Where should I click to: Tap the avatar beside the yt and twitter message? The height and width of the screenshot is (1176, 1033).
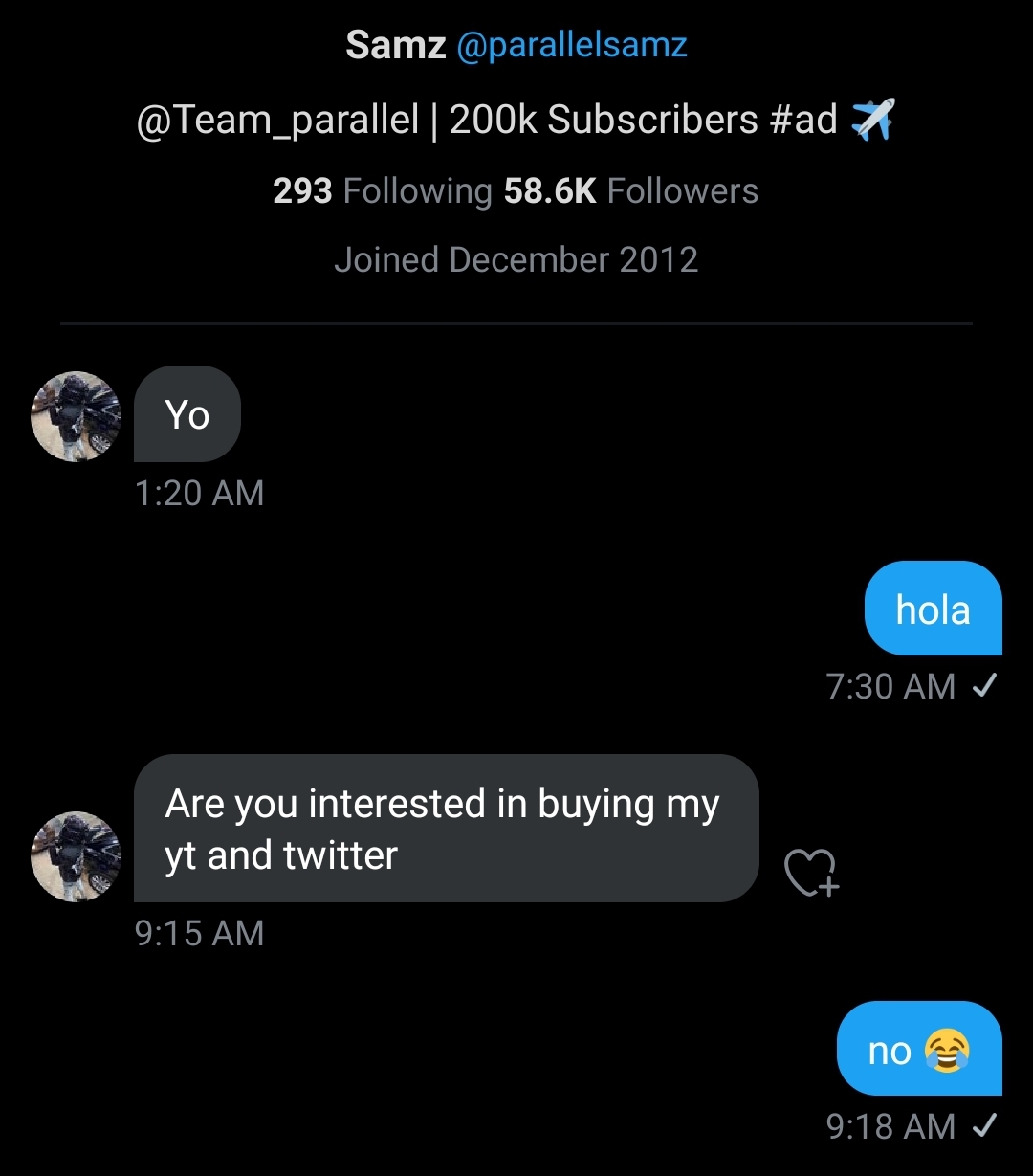coord(77,856)
